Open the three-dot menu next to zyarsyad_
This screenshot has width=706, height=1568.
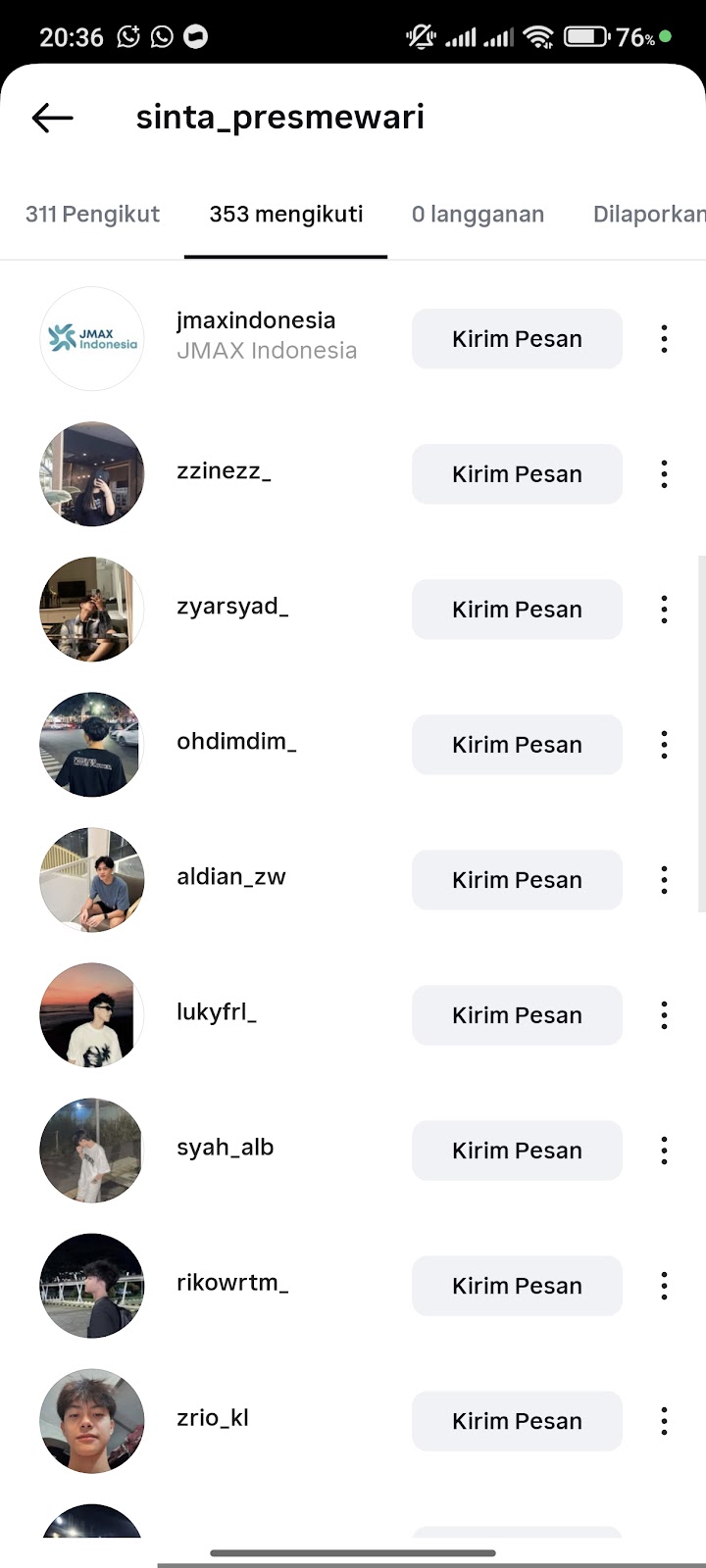point(664,610)
